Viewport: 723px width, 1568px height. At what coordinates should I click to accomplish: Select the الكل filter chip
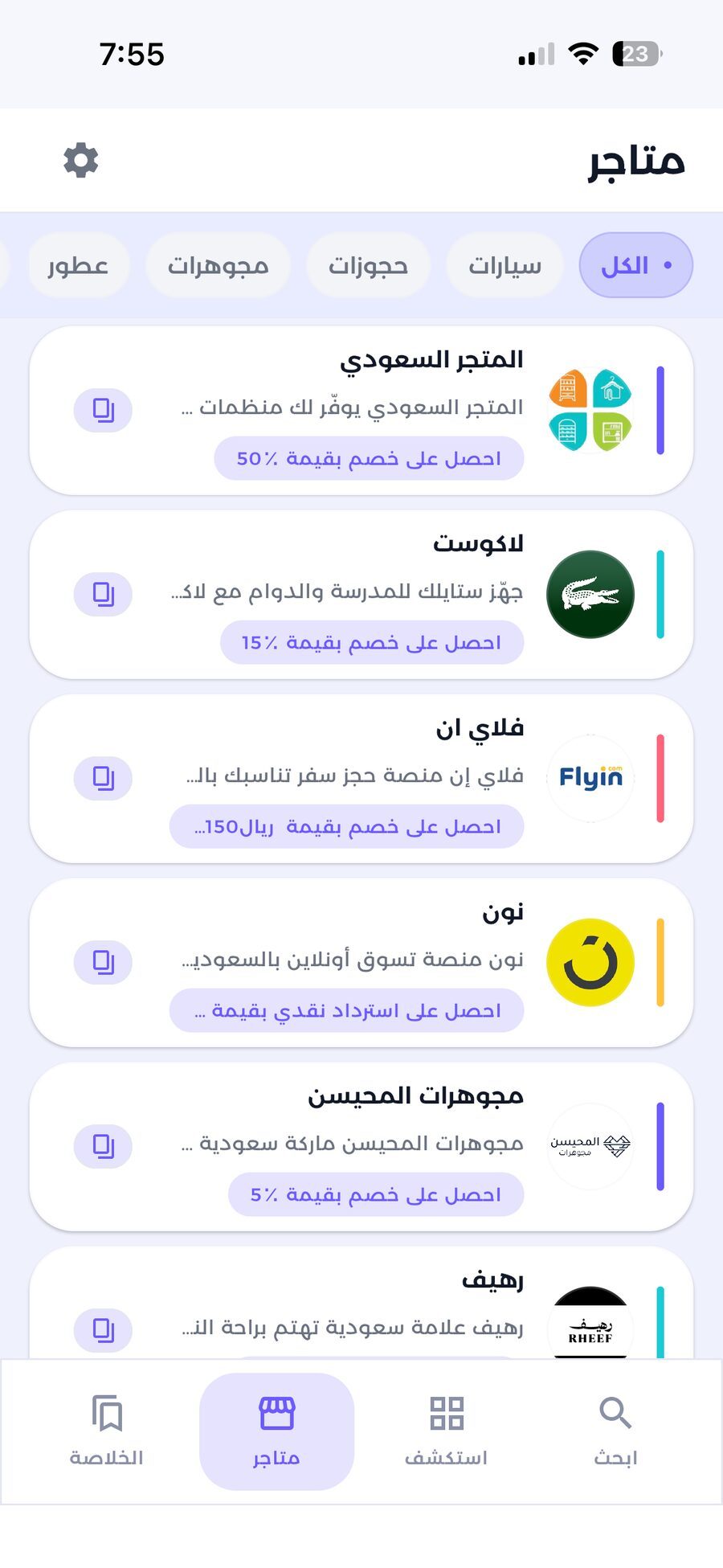(x=635, y=264)
